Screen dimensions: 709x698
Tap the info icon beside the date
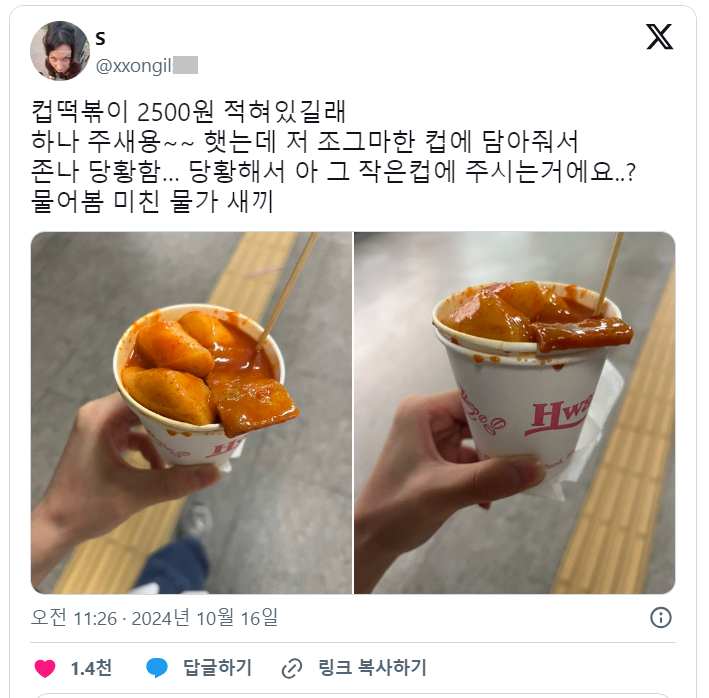[x=661, y=617]
